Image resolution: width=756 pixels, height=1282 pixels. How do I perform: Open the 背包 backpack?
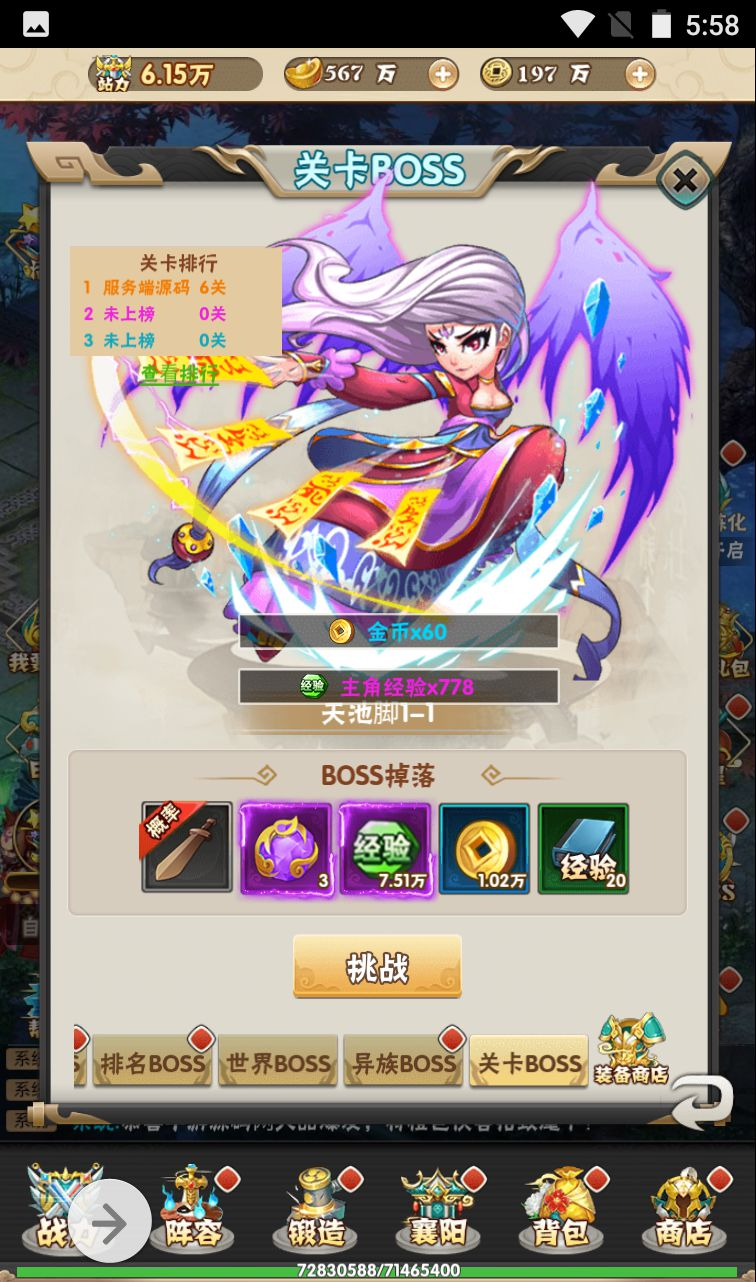(x=562, y=1208)
